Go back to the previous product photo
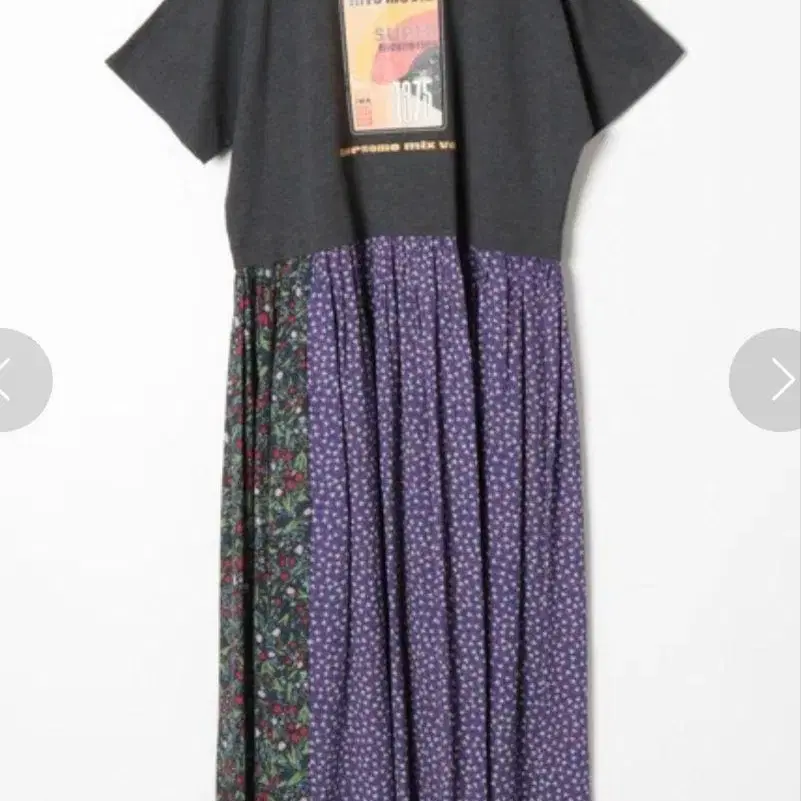 18,380
